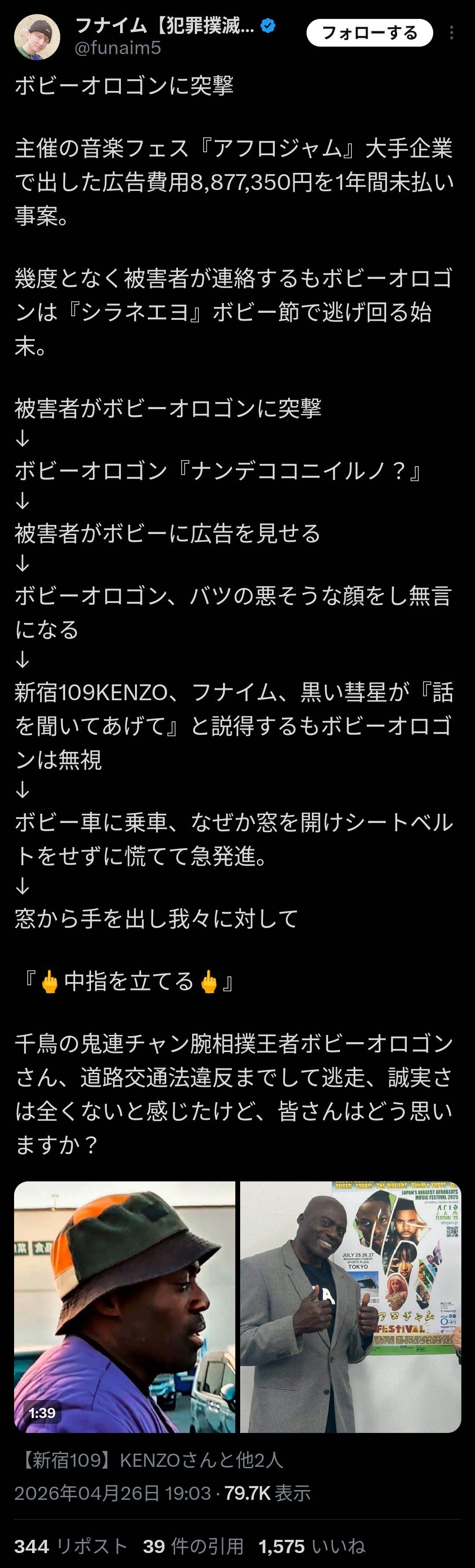Open the @funaim5 profile avatar
The width and height of the screenshot is (475, 1568).
coord(37,37)
